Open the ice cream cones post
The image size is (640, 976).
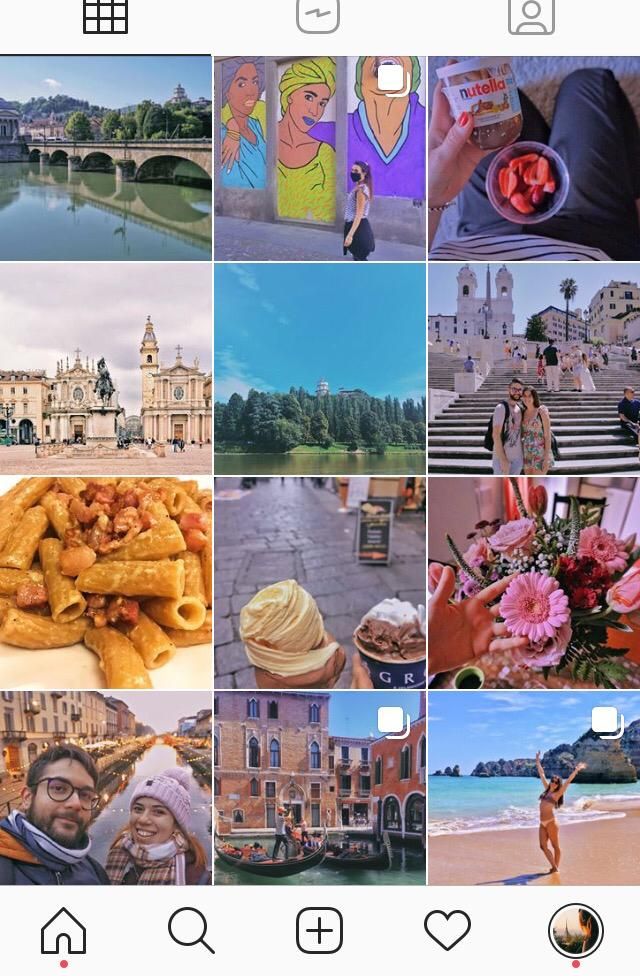click(320, 583)
